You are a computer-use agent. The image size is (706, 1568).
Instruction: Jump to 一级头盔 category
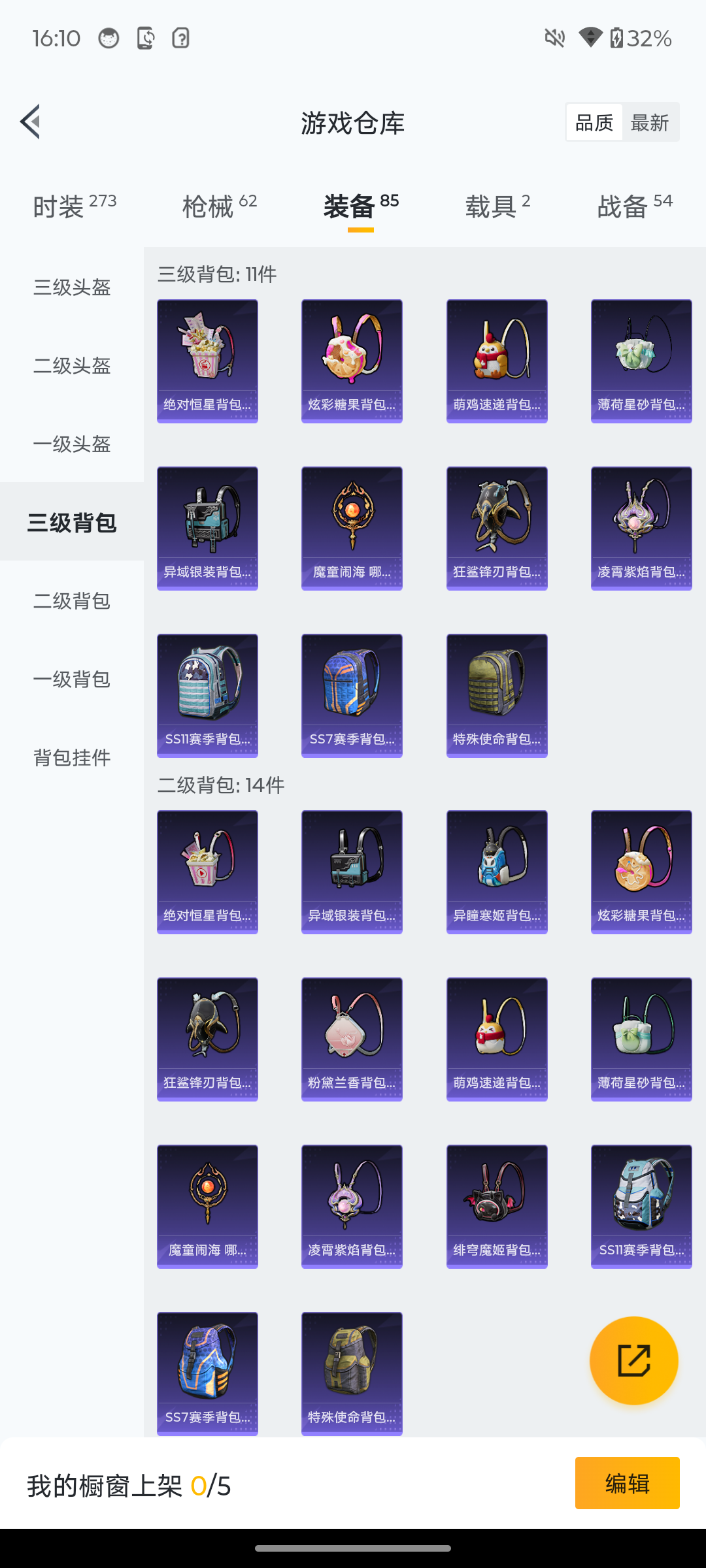coord(72,444)
